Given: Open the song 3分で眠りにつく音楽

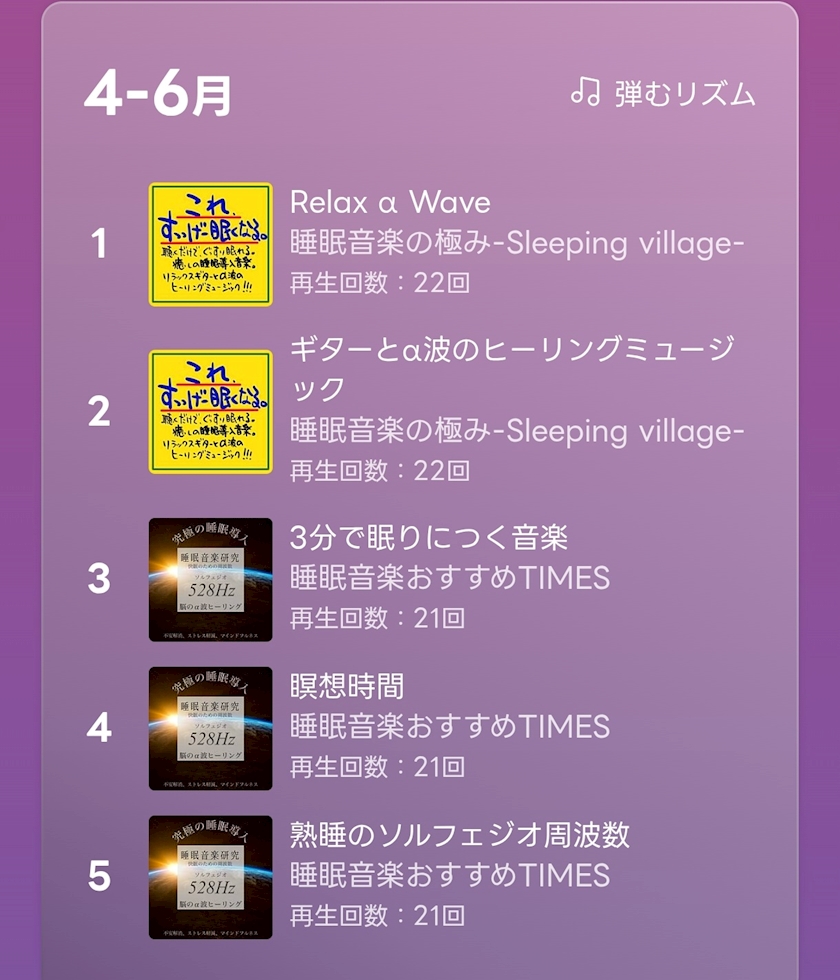Looking at the screenshot, I should pyautogui.click(x=428, y=537).
